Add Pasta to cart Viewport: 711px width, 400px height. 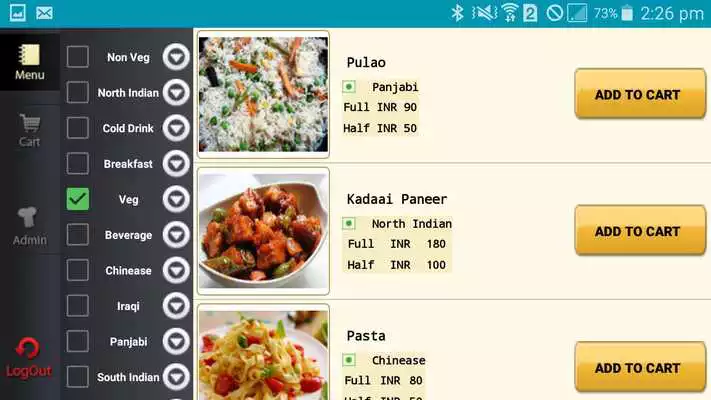[640, 368]
